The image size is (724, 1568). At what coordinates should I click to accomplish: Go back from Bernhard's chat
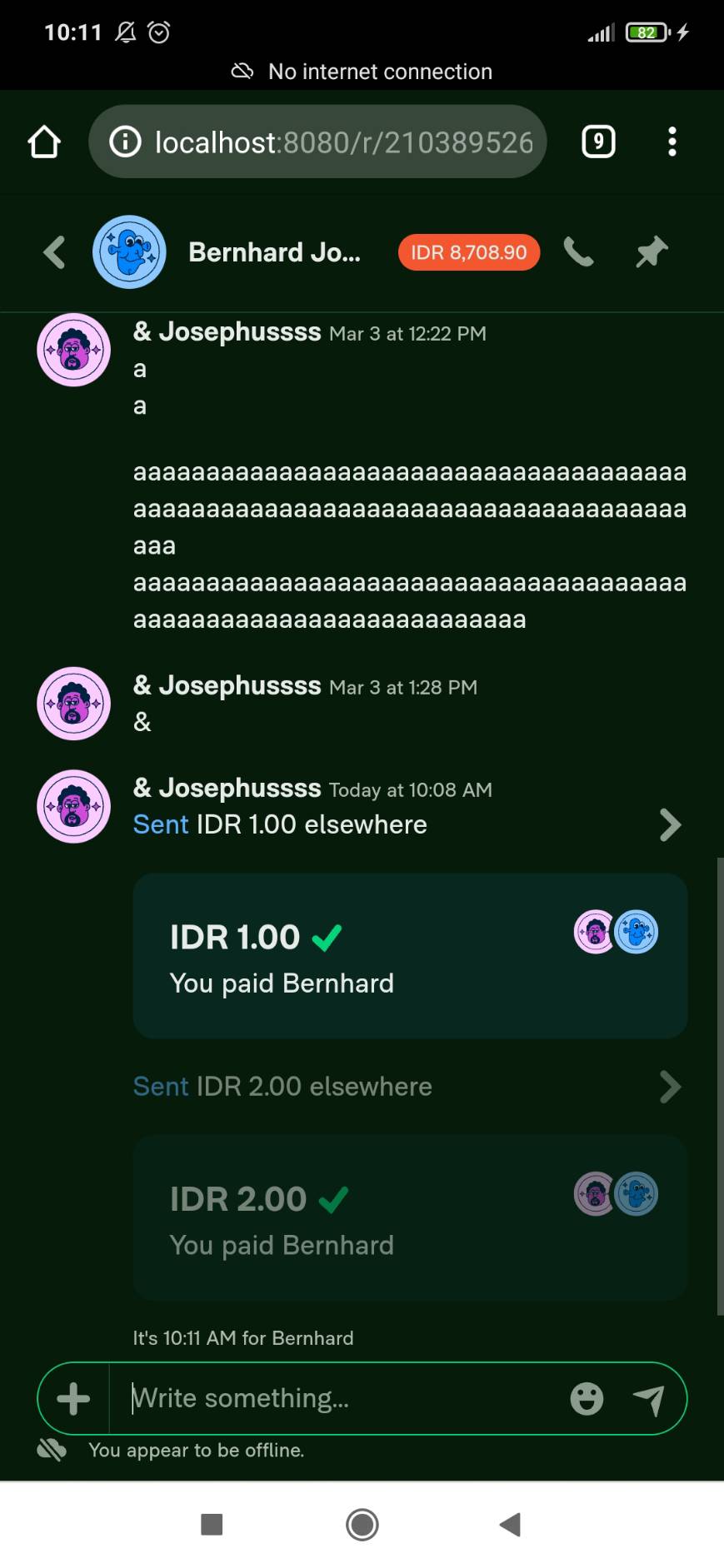pyautogui.click(x=54, y=252)
